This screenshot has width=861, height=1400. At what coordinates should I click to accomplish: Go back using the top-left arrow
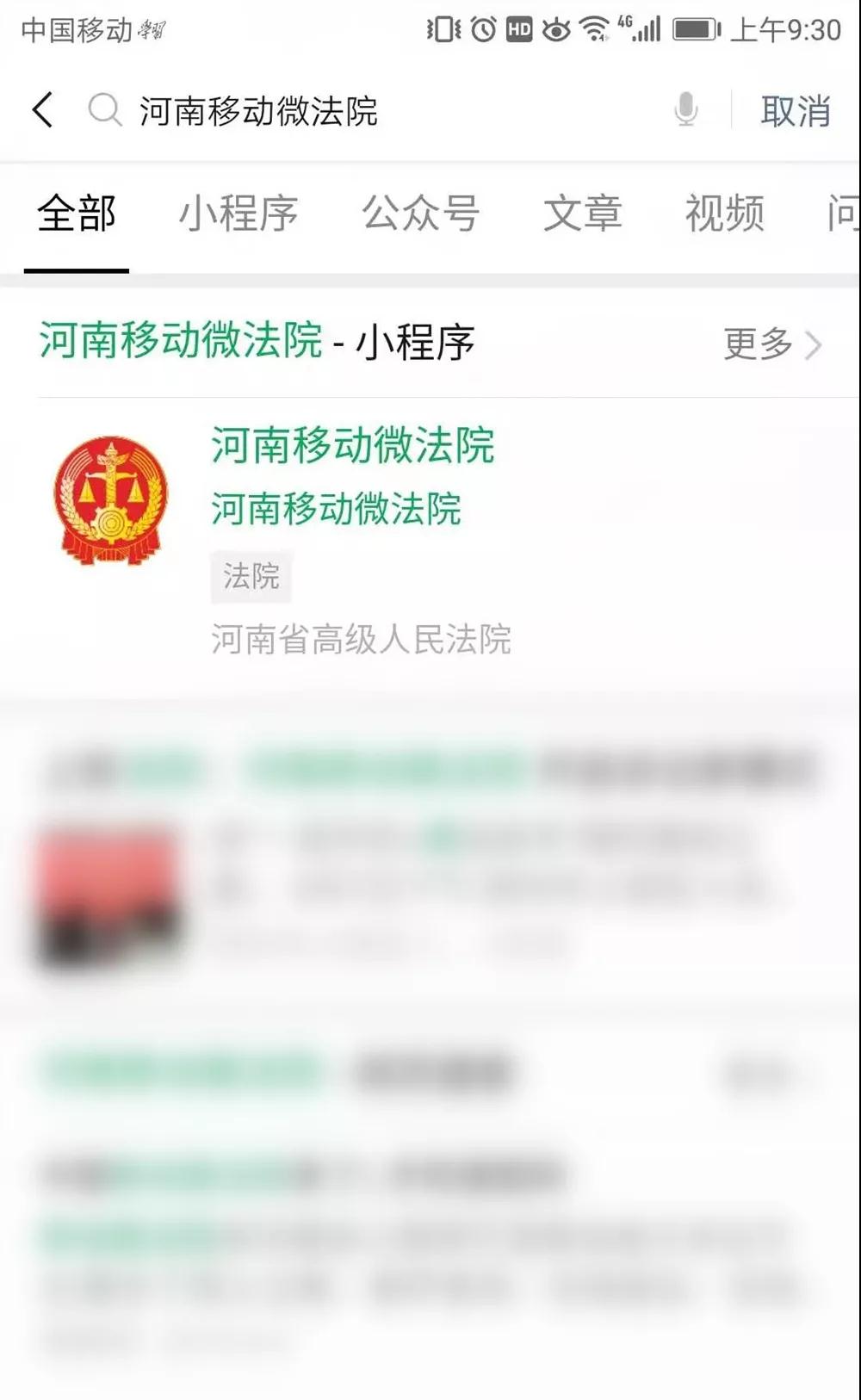[43, 111]
